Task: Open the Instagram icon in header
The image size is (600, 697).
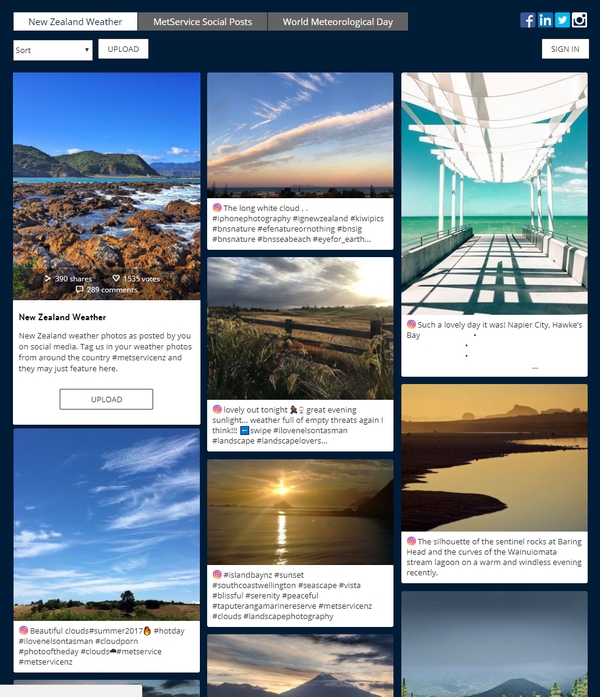Action: pos(579,20)
